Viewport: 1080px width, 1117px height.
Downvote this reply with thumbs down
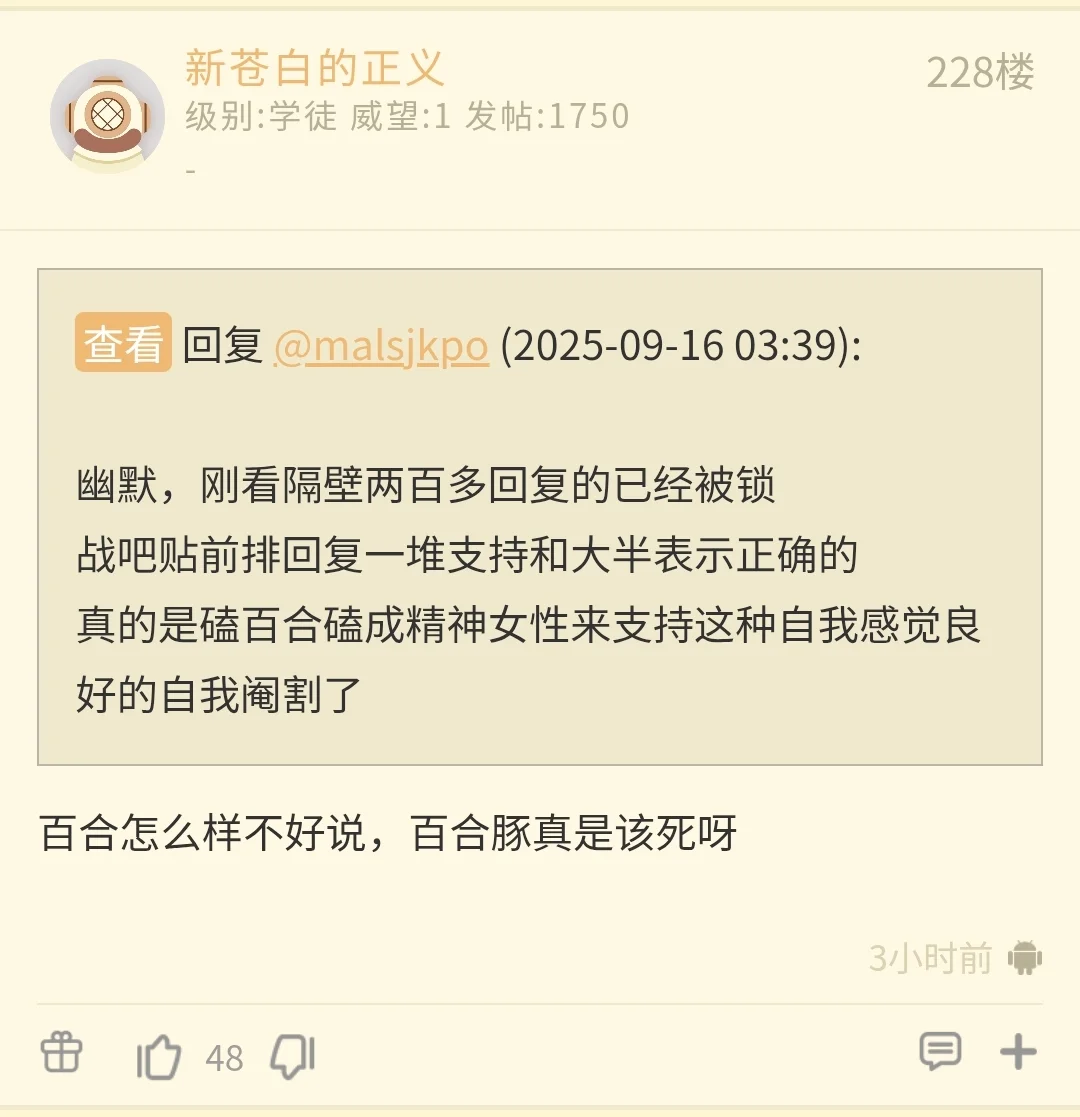point(293,1056)
